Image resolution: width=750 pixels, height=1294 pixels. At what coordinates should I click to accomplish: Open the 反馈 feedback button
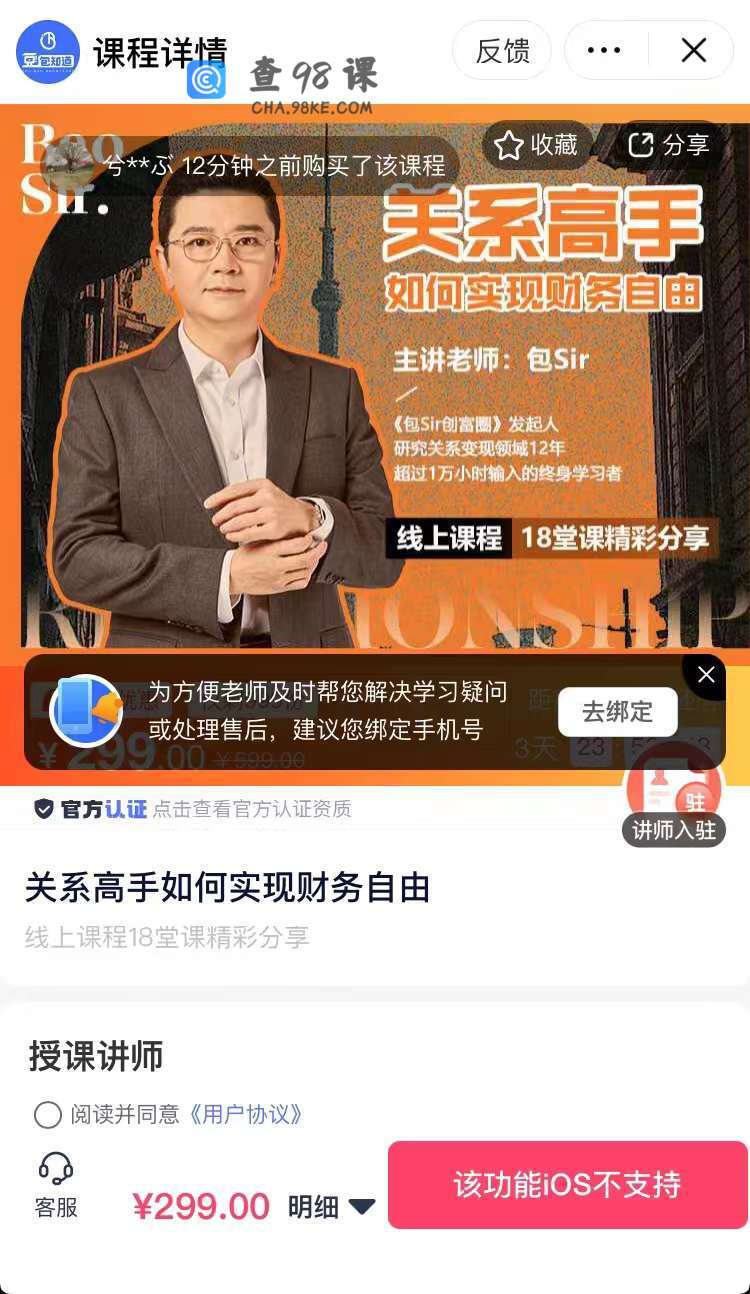click(x=502, y=51)
